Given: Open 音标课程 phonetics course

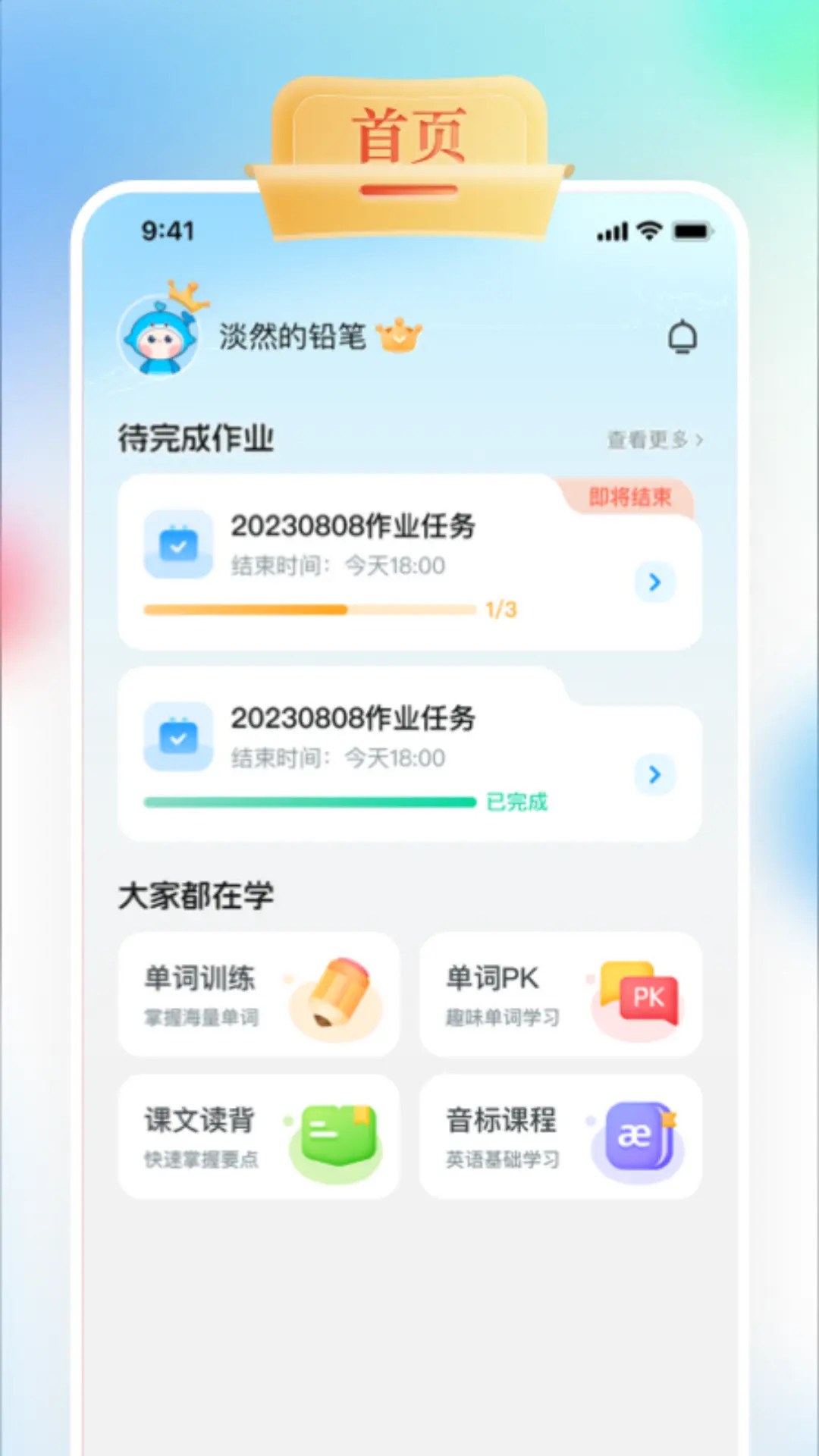Looking at the screenshot, I should tap(561, 1135).
